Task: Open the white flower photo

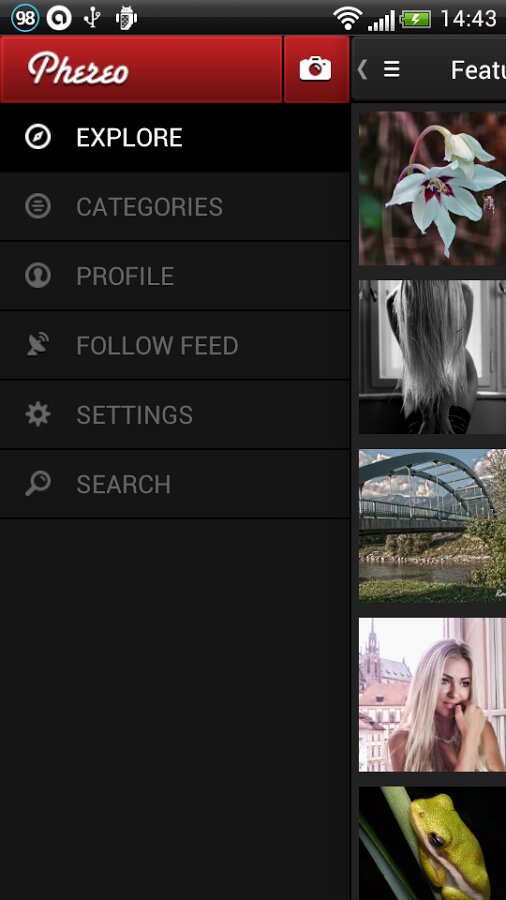Action: [433, 188]
